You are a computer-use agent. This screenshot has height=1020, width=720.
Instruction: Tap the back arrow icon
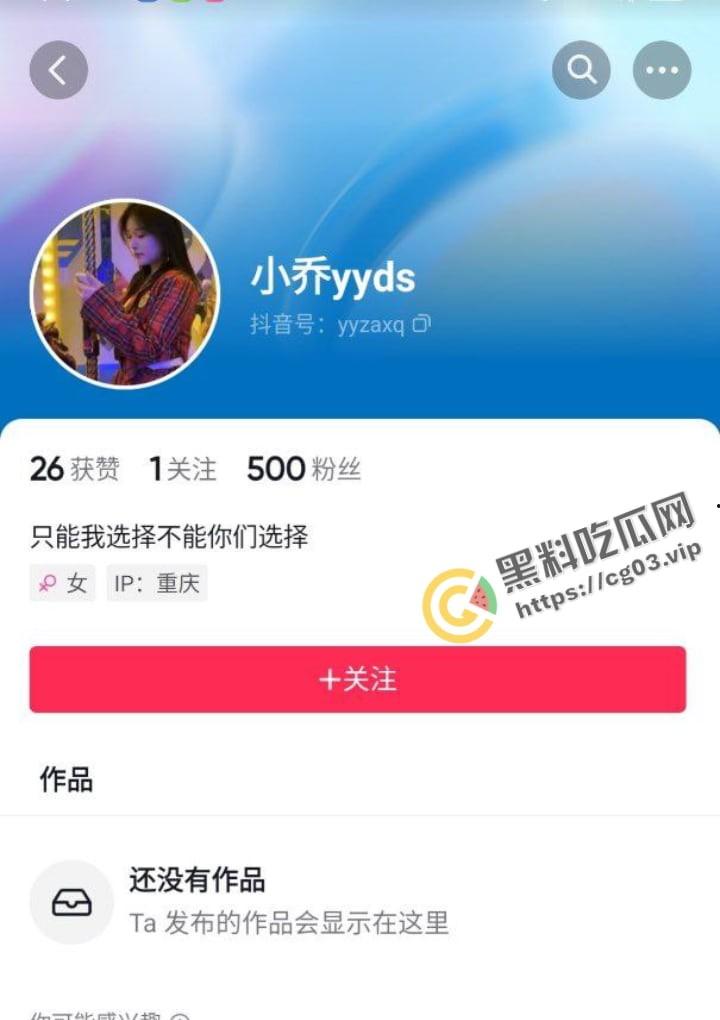pyautogui.click(x=58, y=70)
